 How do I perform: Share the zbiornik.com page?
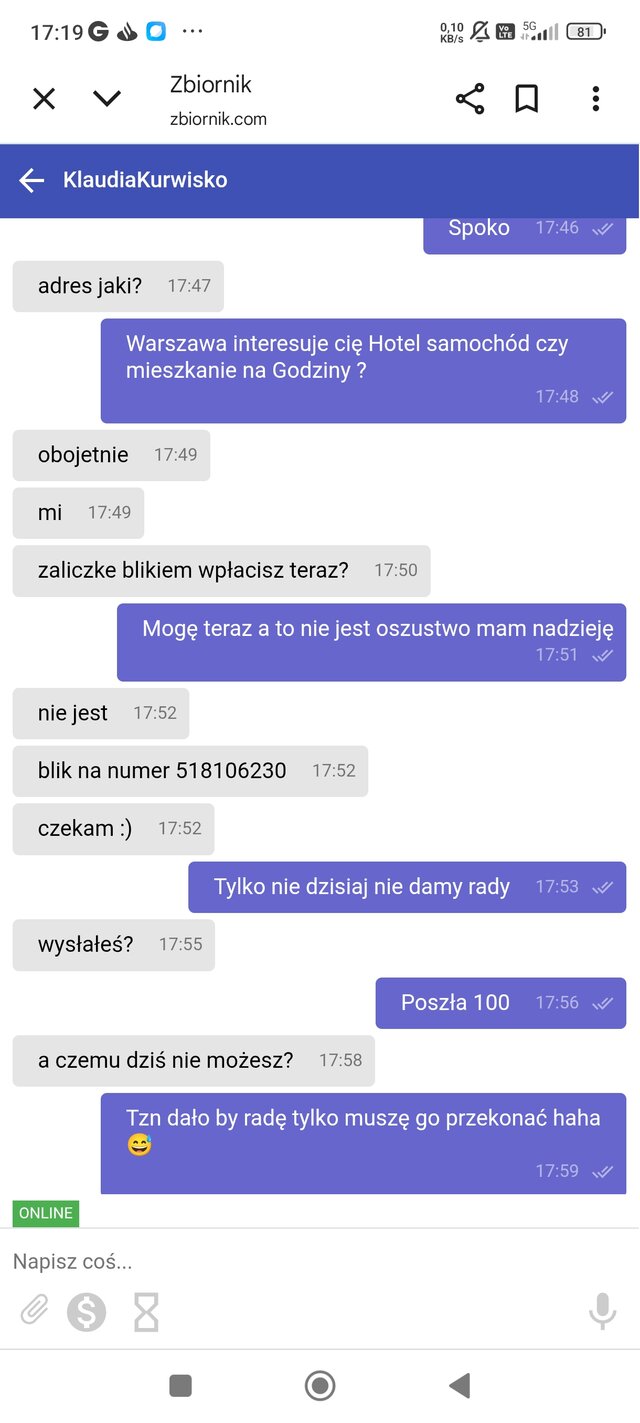[470, 98]
